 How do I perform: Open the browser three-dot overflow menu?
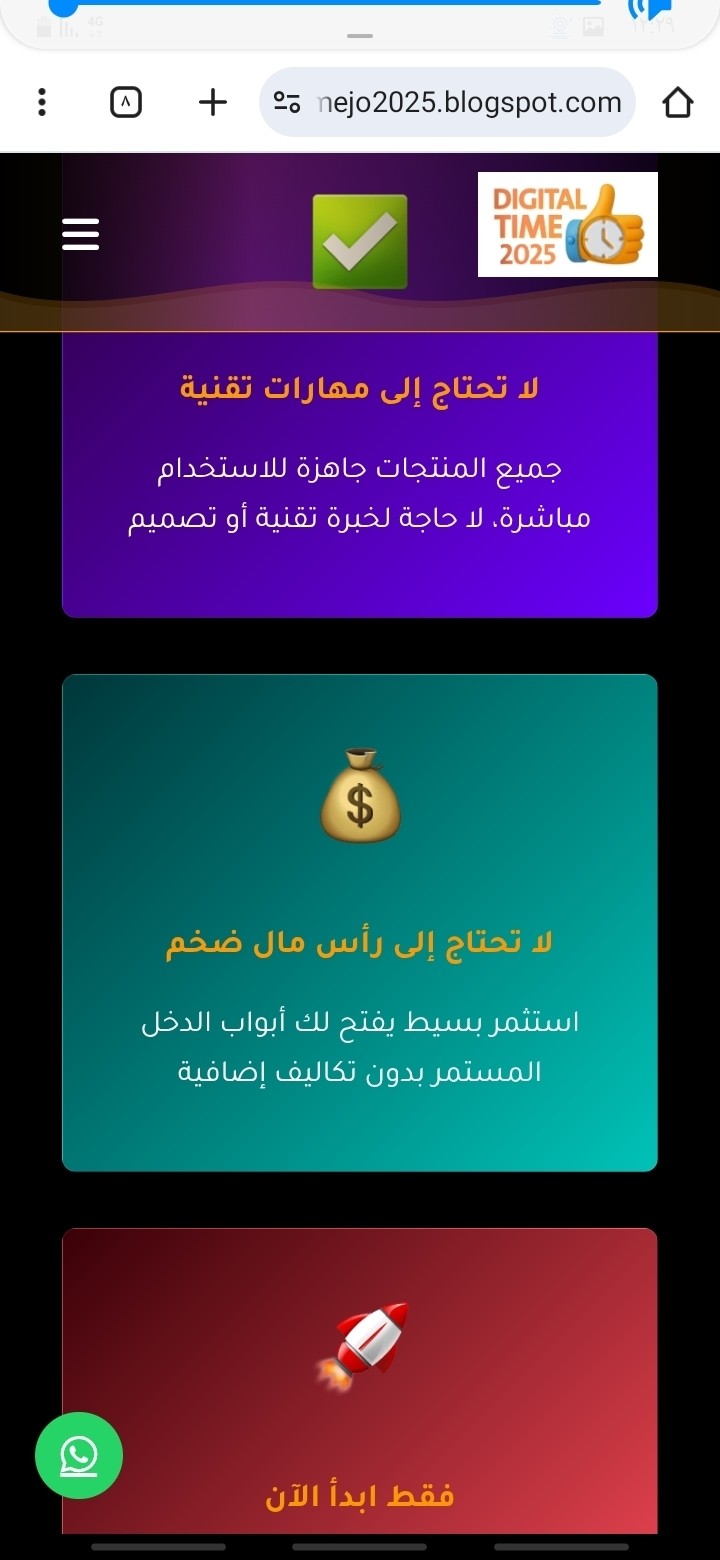click(x=41, y=101)
